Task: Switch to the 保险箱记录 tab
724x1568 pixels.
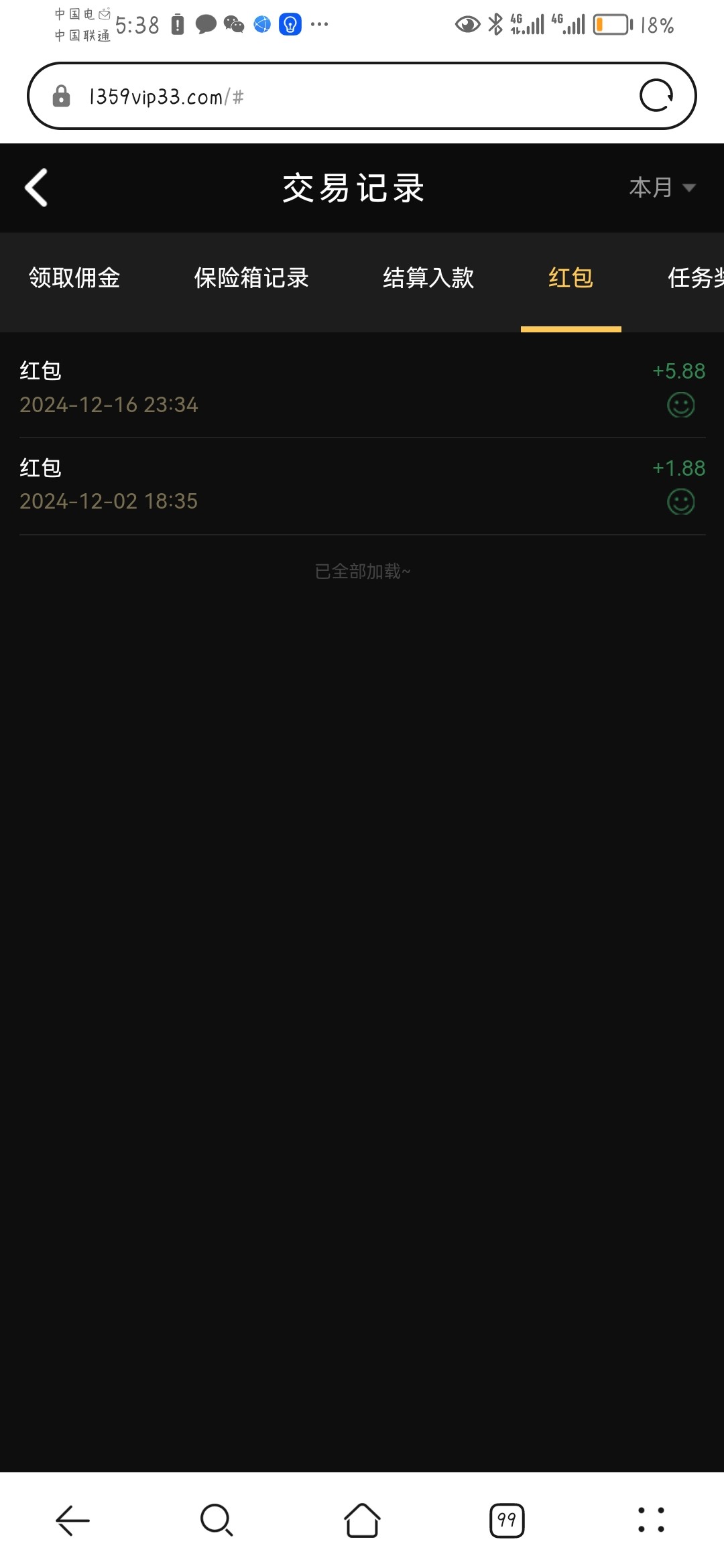Action: [251, 277]
